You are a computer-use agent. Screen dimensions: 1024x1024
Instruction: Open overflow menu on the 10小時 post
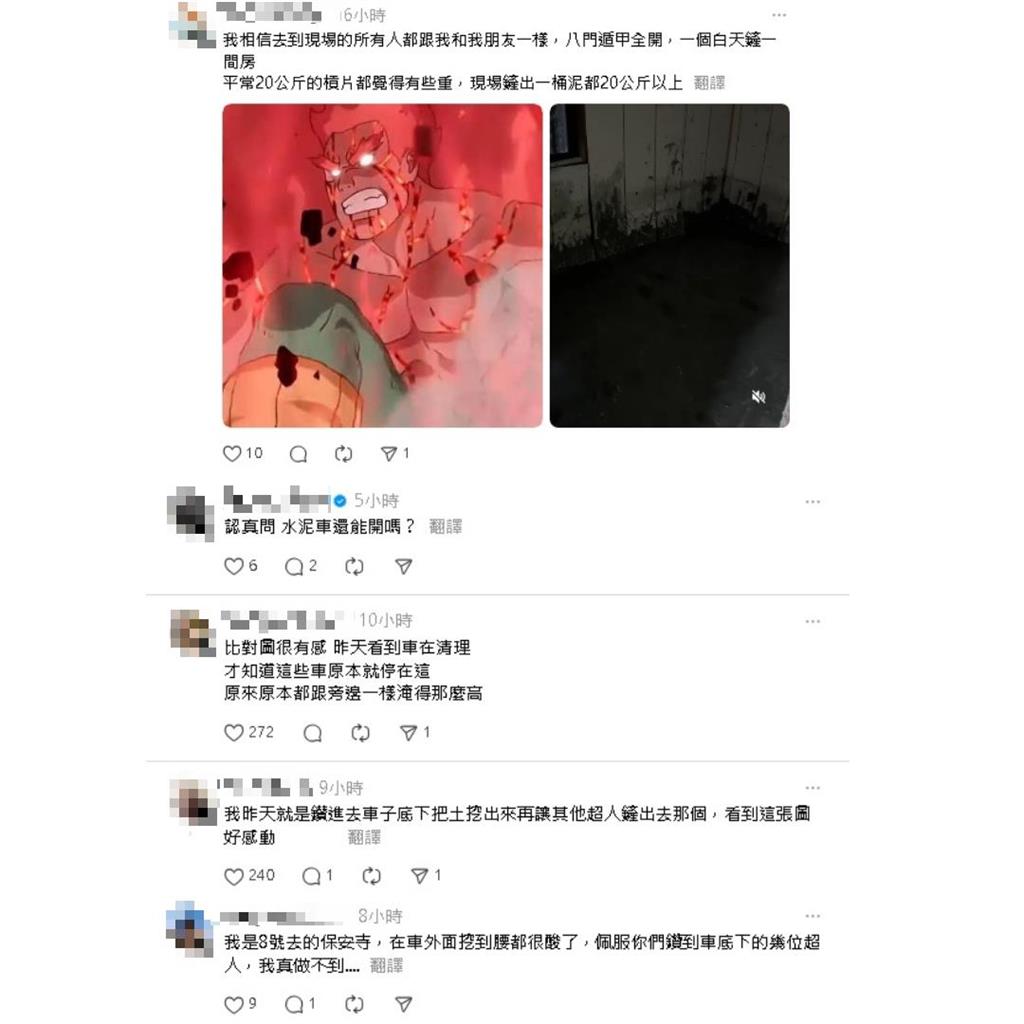[812, 621]
